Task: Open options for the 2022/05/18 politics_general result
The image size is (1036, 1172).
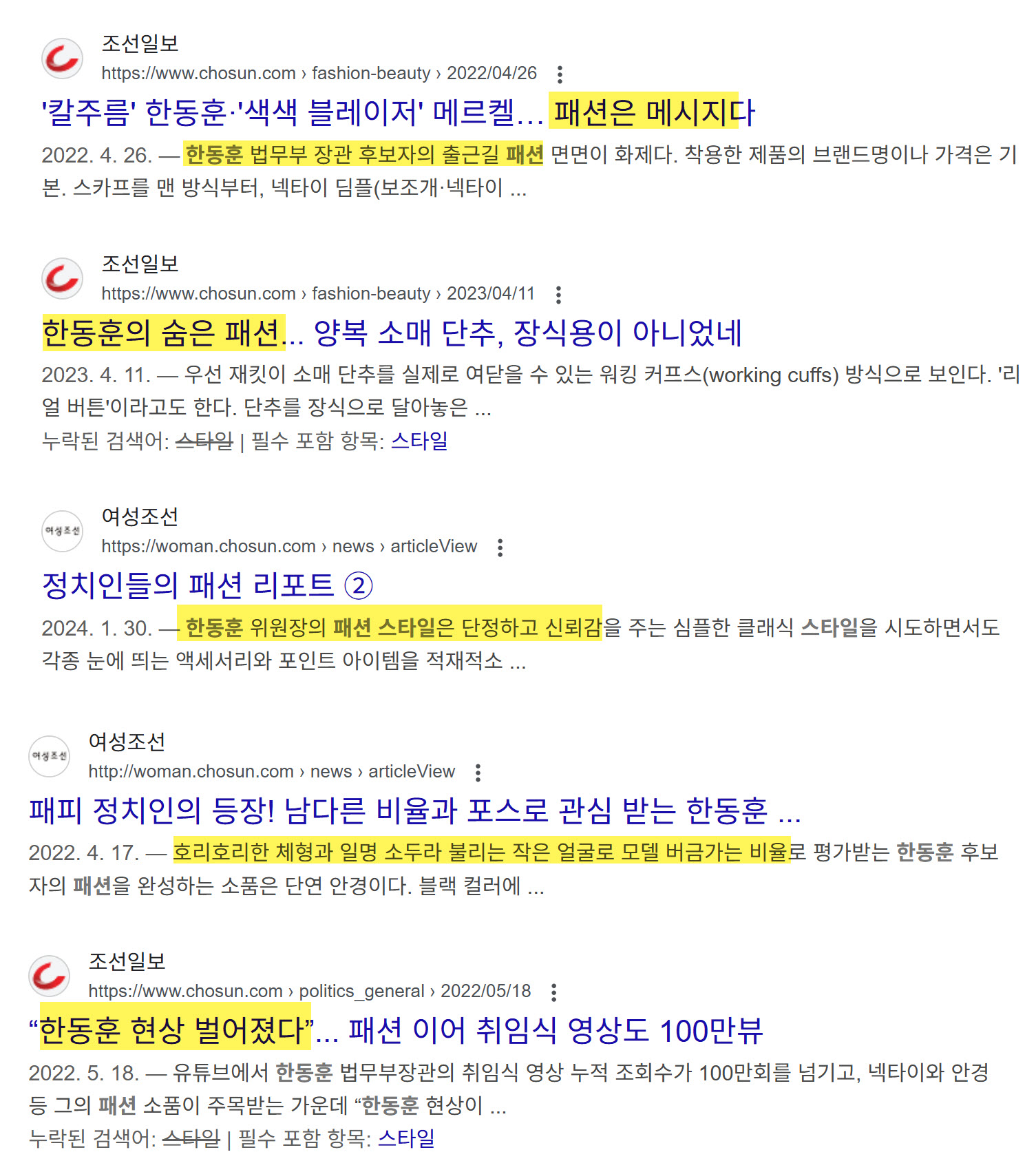Action: pyautogui.click(x=553, y=992)
